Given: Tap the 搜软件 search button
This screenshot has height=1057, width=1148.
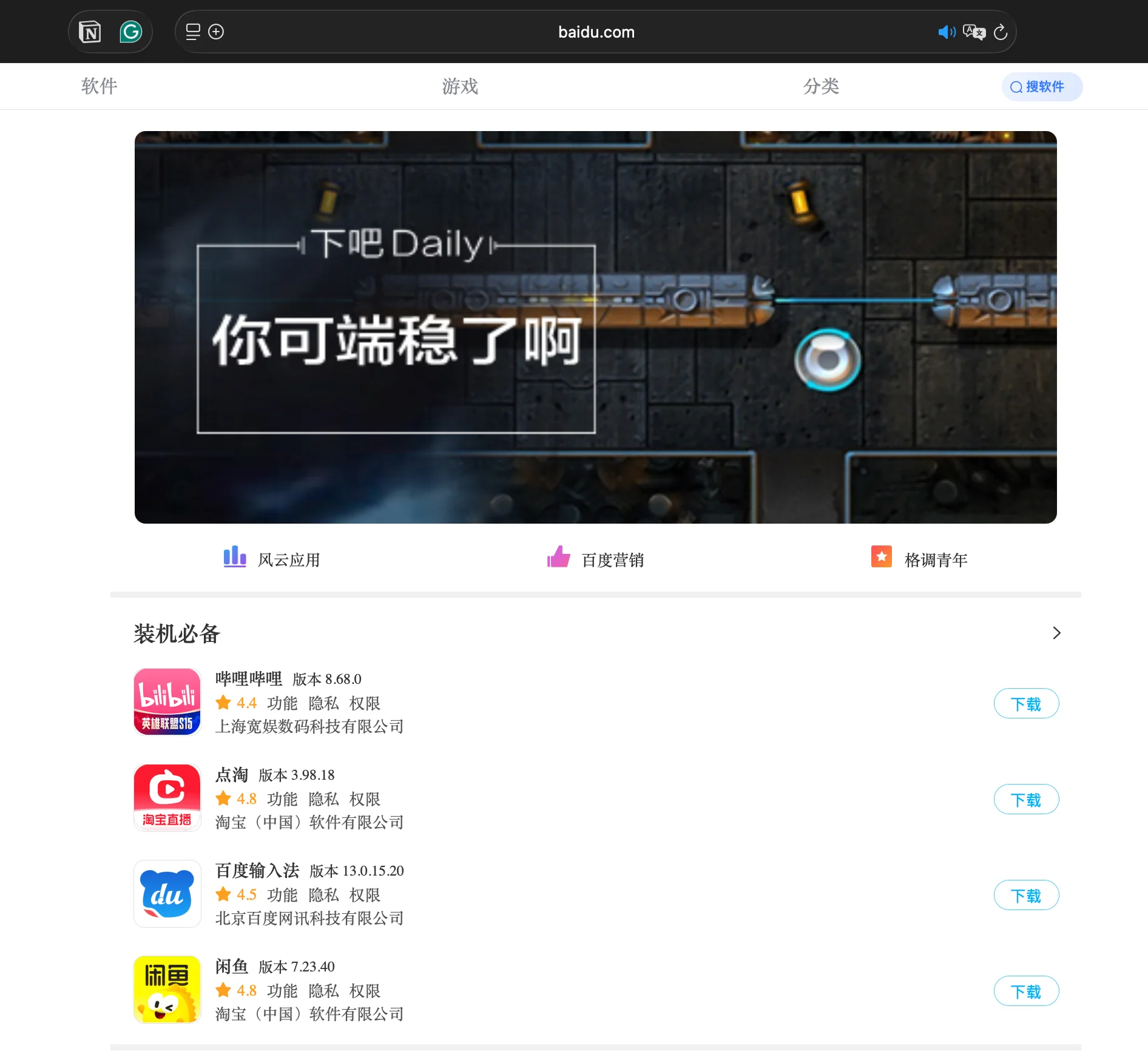Looking at the screenshot, I should (1041, 87).
